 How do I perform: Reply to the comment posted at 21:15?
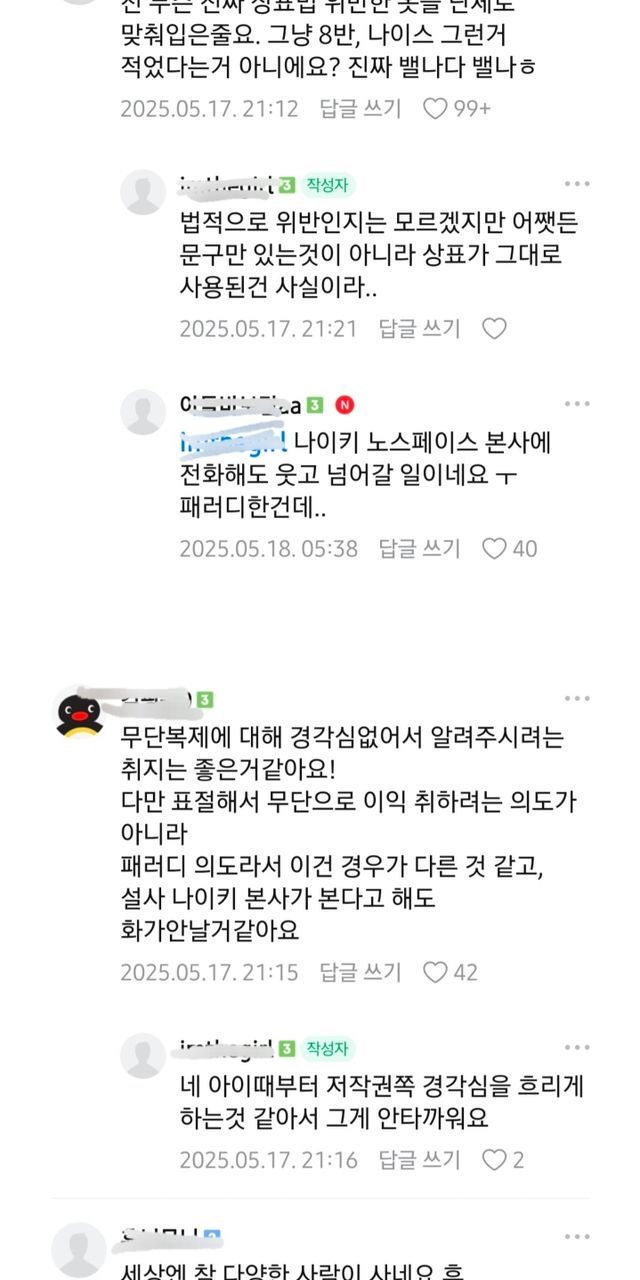360,972
